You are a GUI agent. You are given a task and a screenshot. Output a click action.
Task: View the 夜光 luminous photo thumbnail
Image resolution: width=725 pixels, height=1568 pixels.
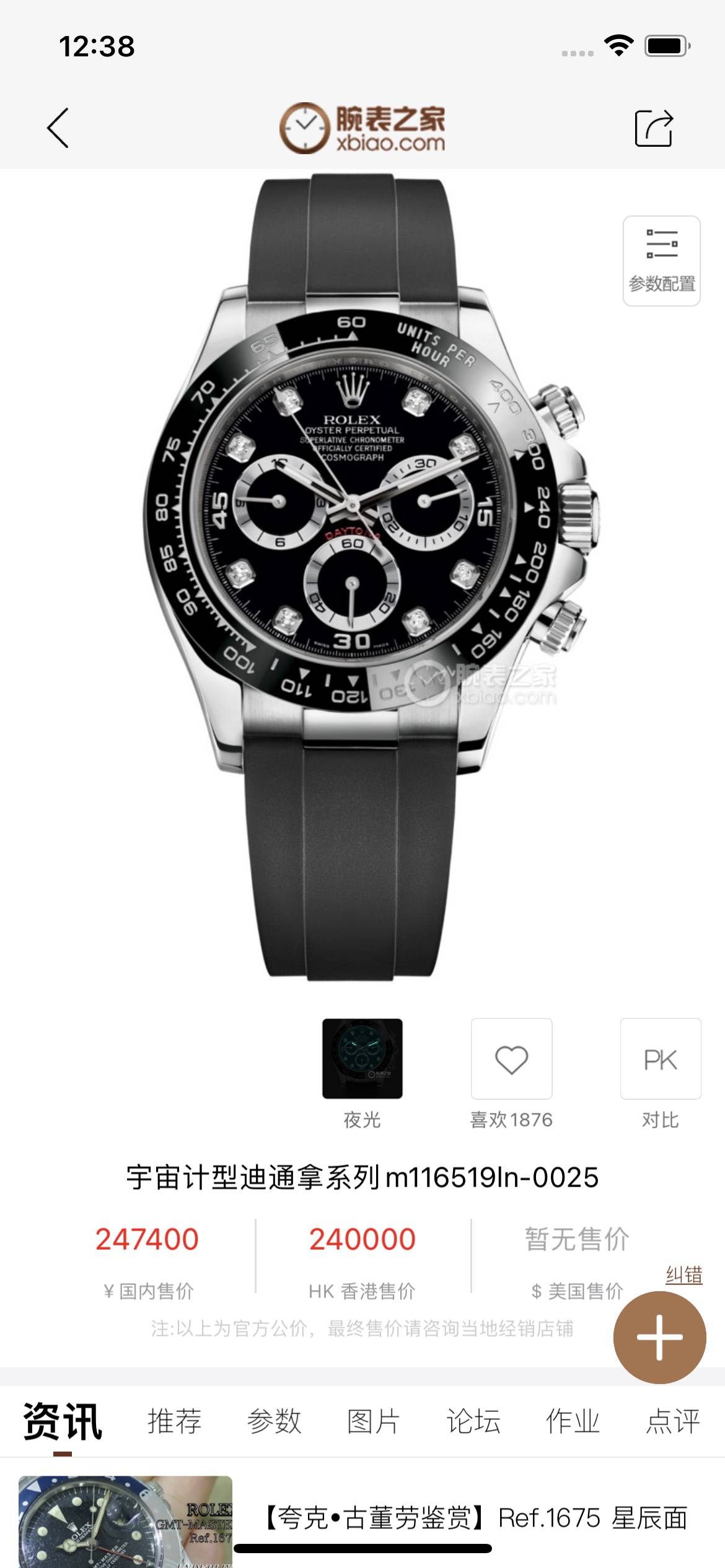pos(362,1058)
